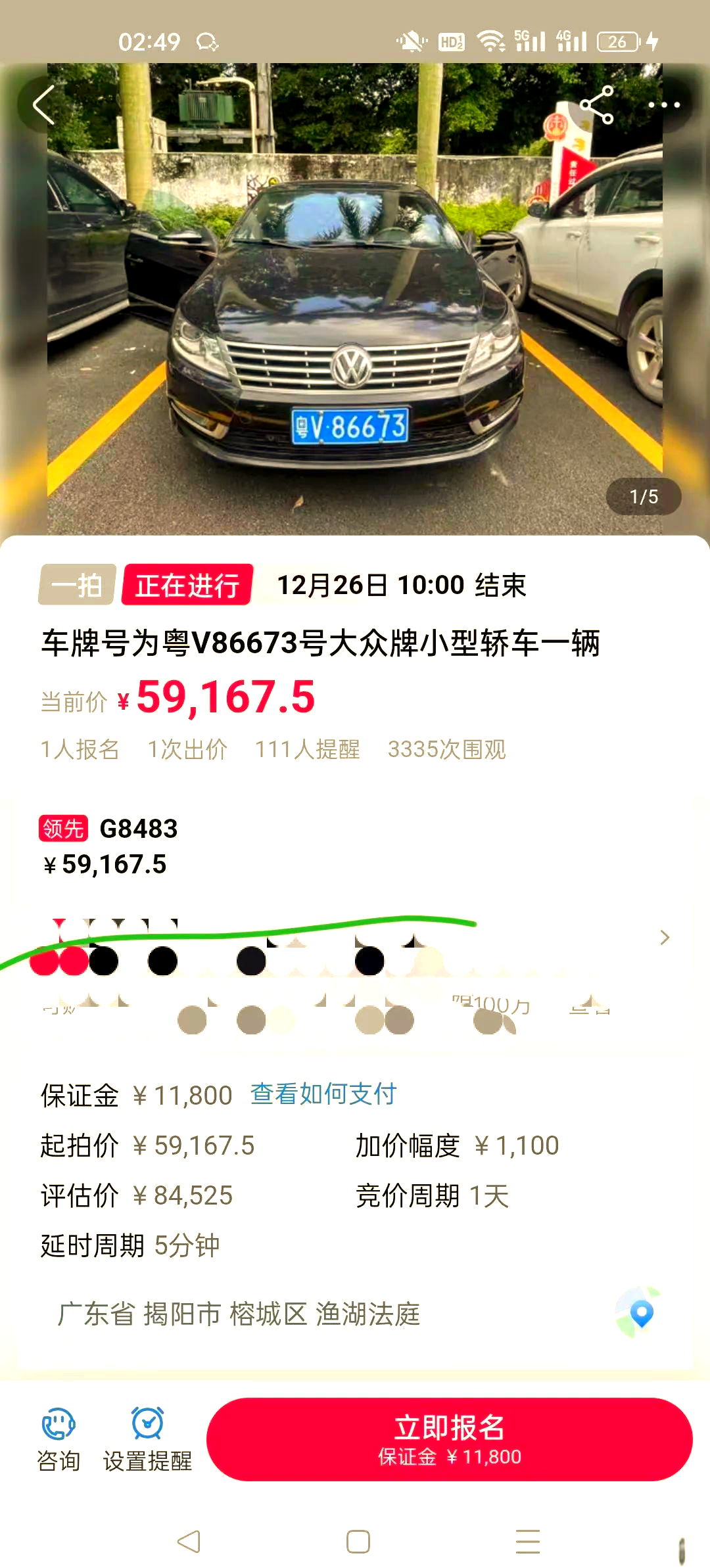Tap 立即报名 to register for auction
Image resolution: width=710 pixels, height=1568 pixels.
(x=449, y=1439)
